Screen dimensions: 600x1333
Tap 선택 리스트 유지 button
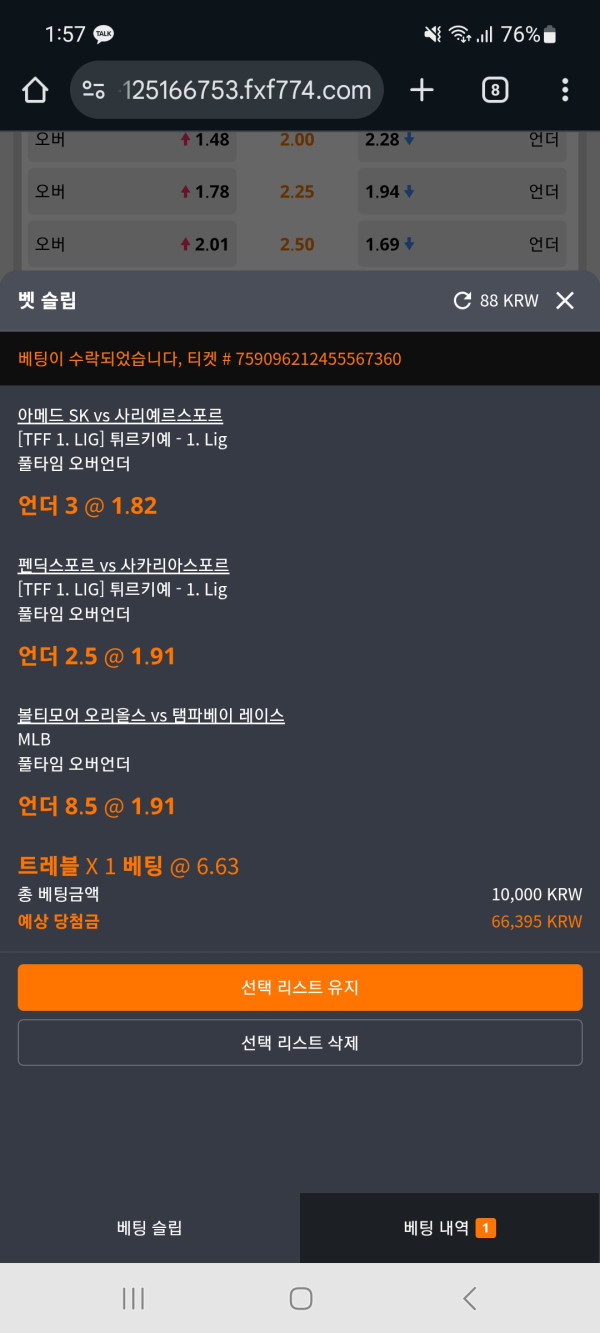(x=300, y=988)
